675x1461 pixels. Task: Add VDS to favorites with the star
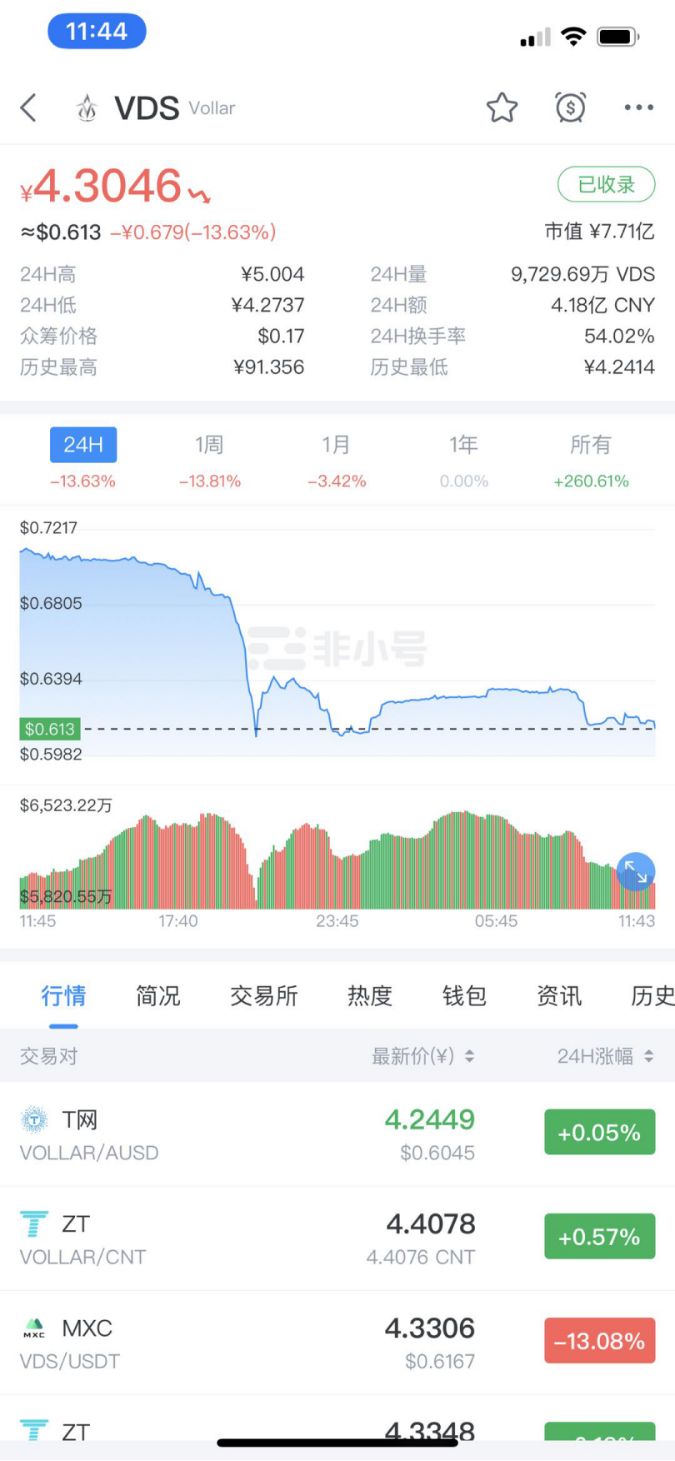tap(502, 108)
